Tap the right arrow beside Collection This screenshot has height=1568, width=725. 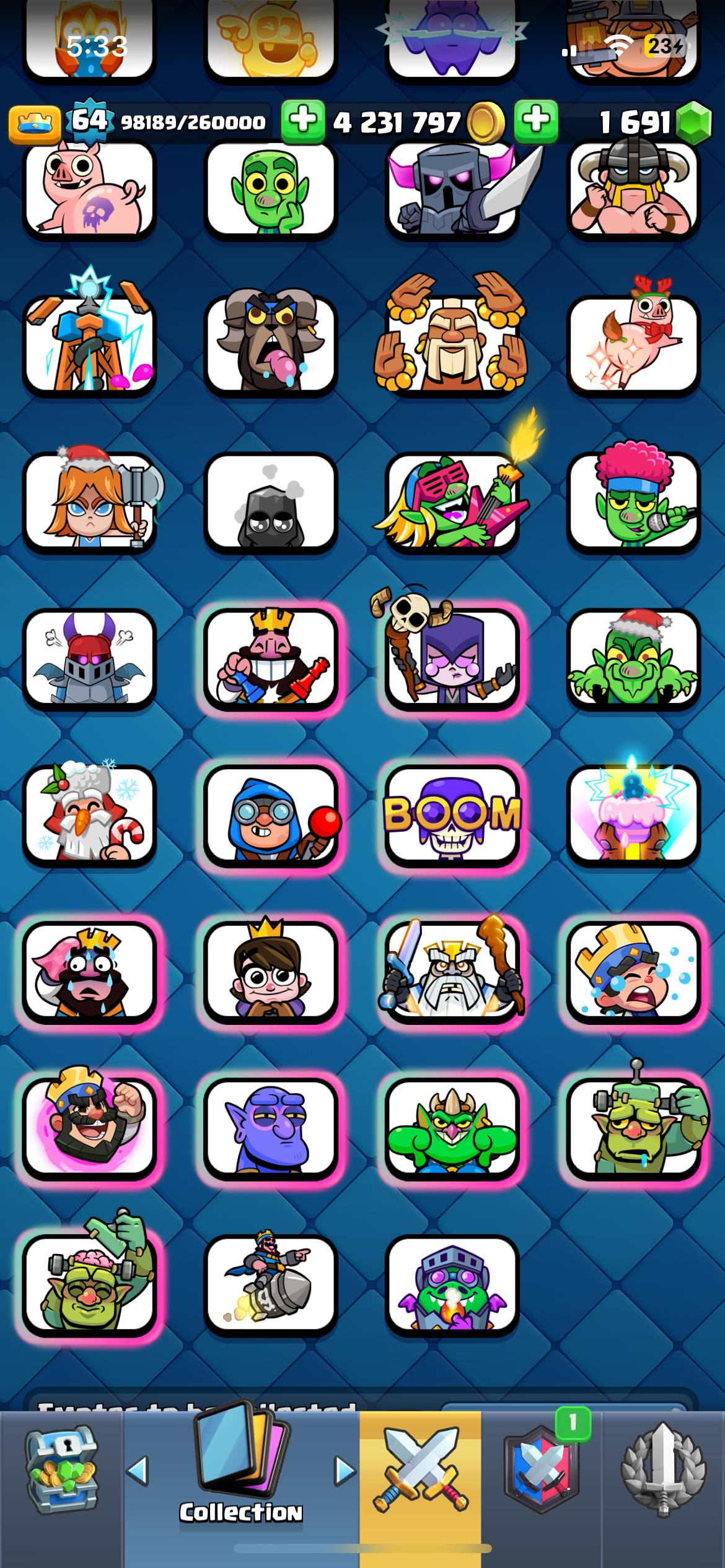(x=346, y=1471)
